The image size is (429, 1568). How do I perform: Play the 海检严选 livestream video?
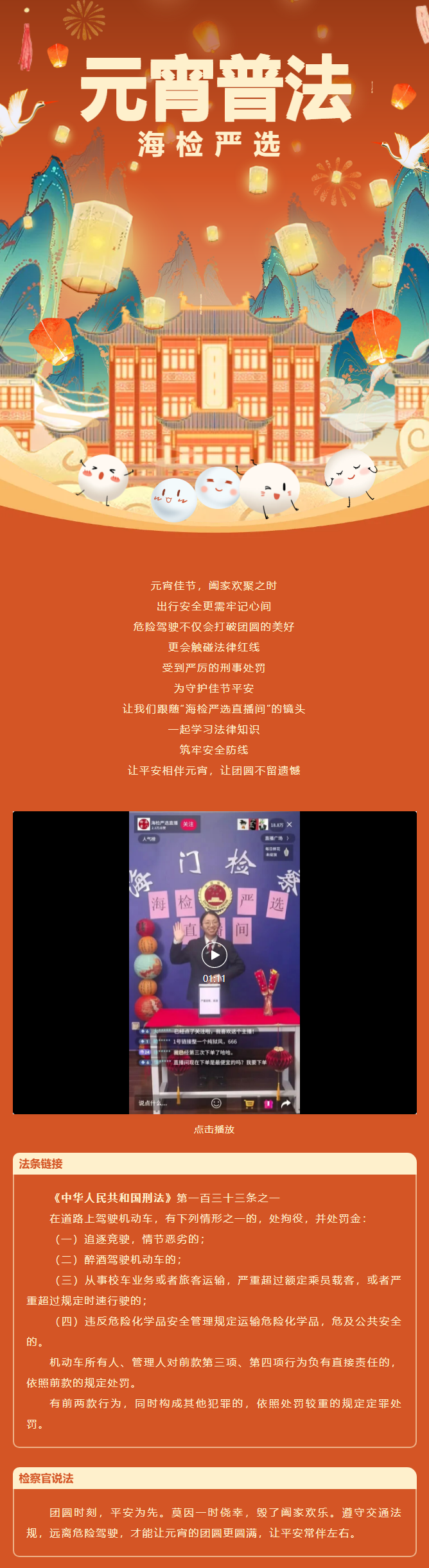(214, 954)
